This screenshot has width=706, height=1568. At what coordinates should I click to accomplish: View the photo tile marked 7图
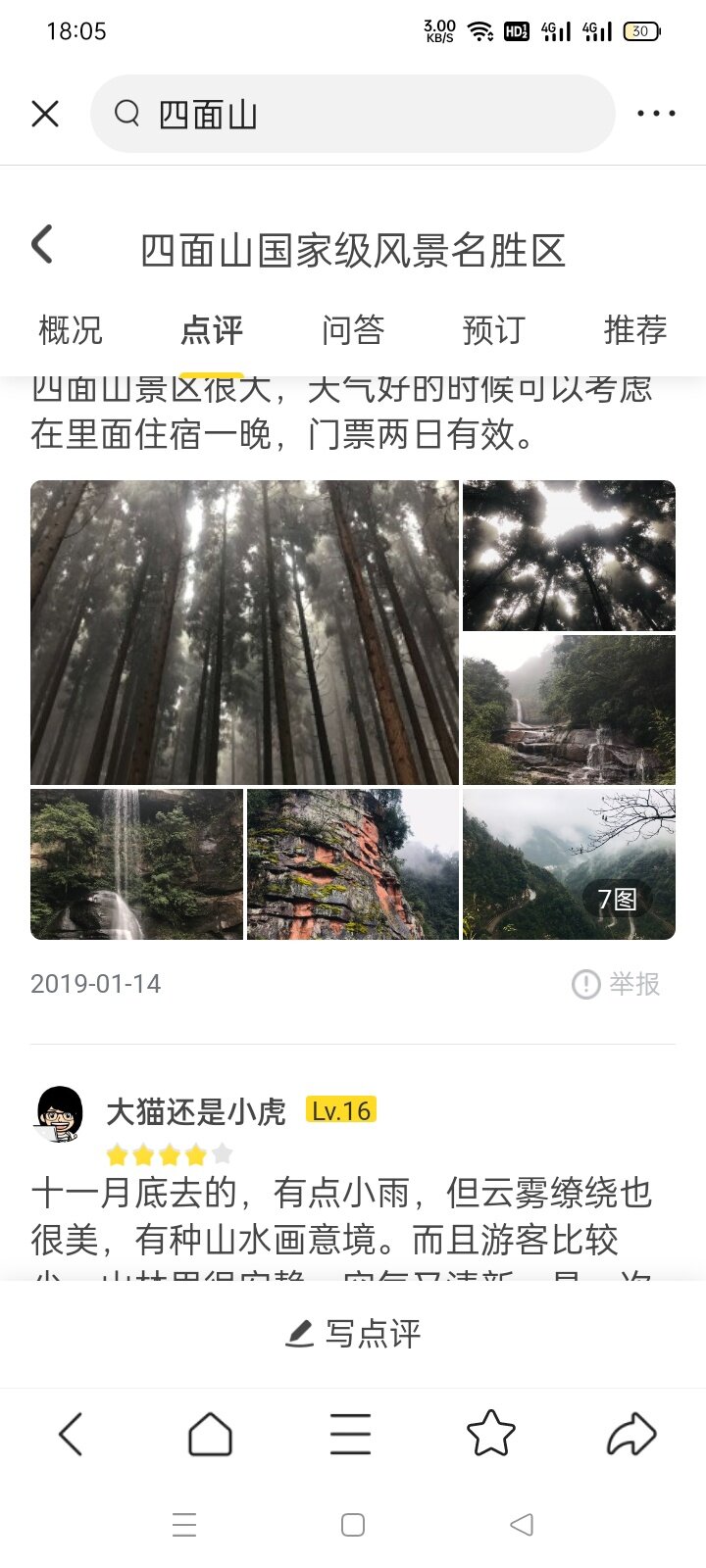coord(569,864)
